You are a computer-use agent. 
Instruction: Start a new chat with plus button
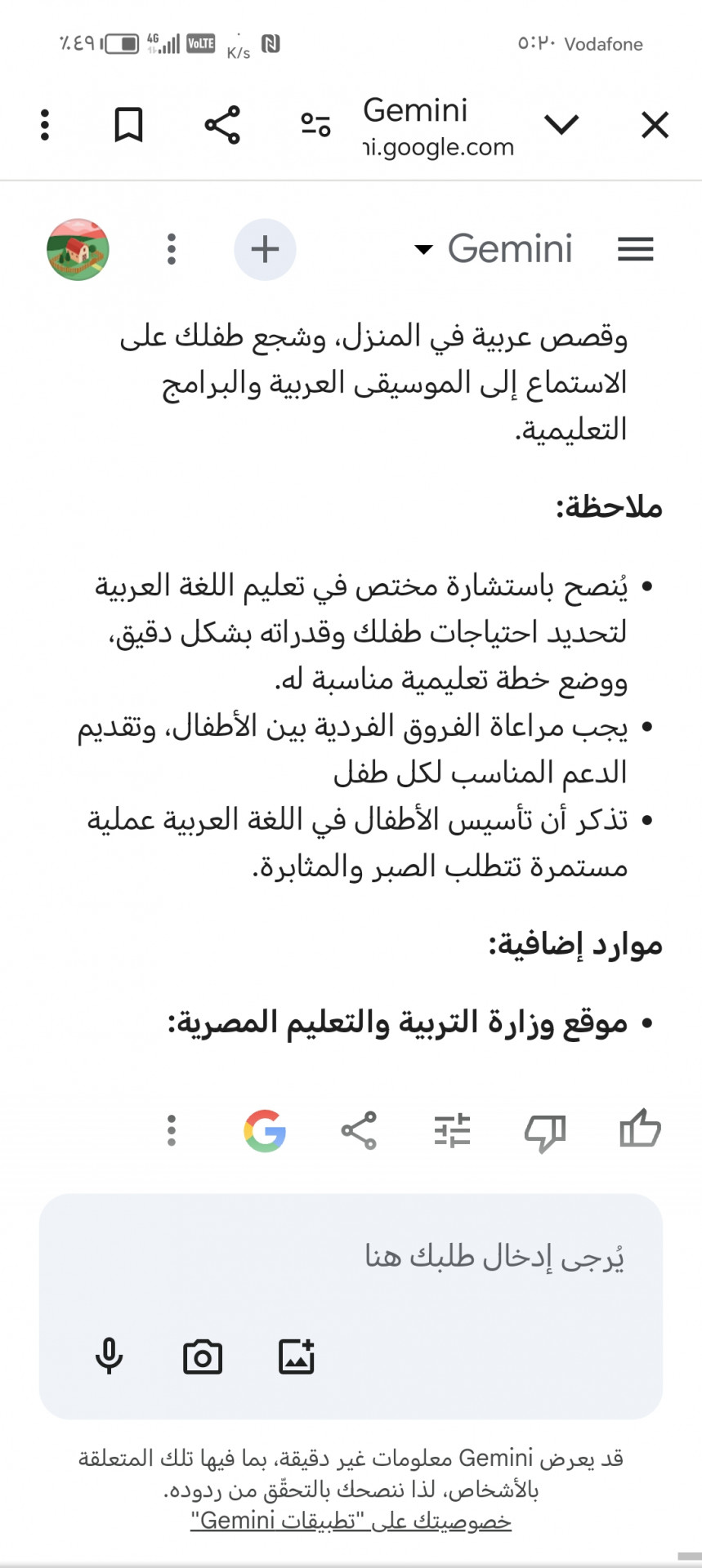265,249
